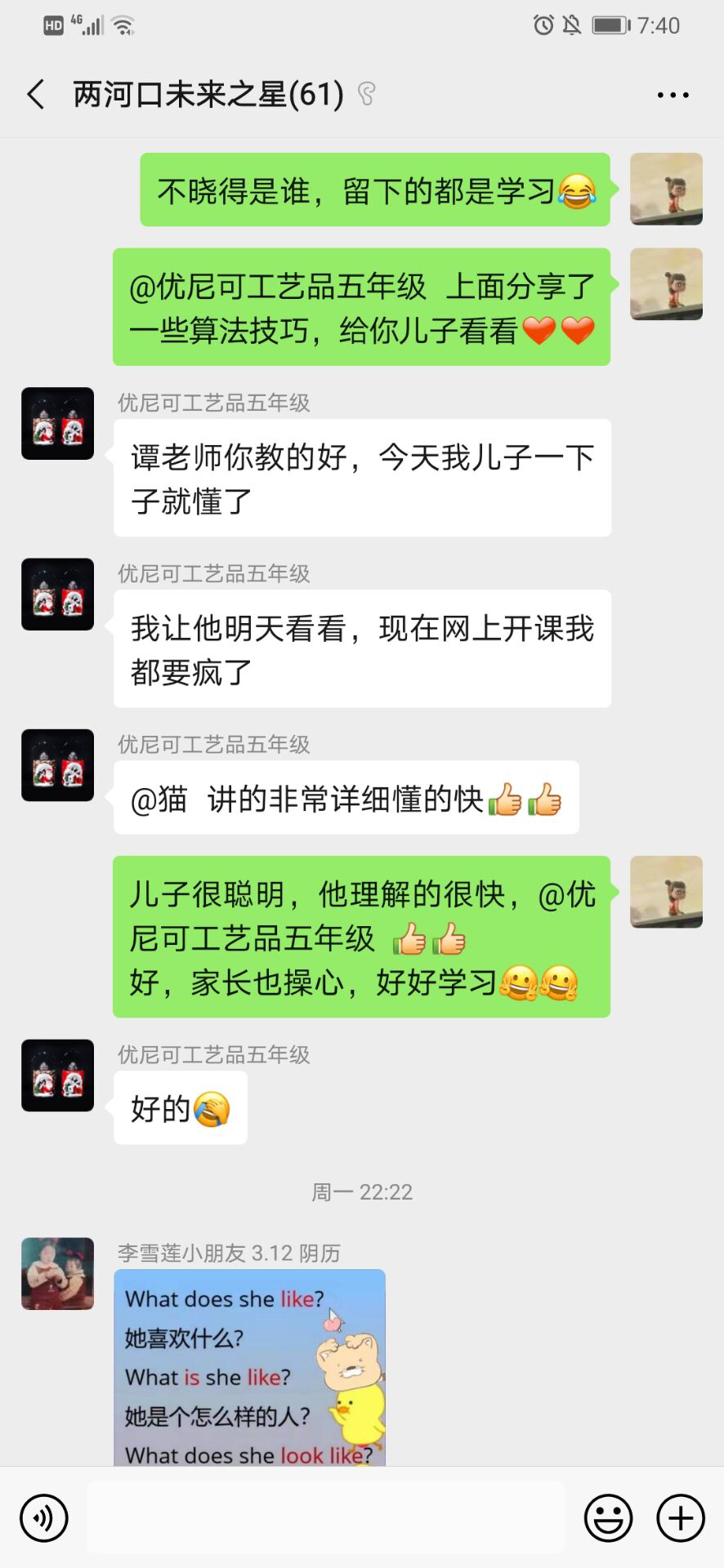
Task: Tap the message text field
Action: (325, 1518)
